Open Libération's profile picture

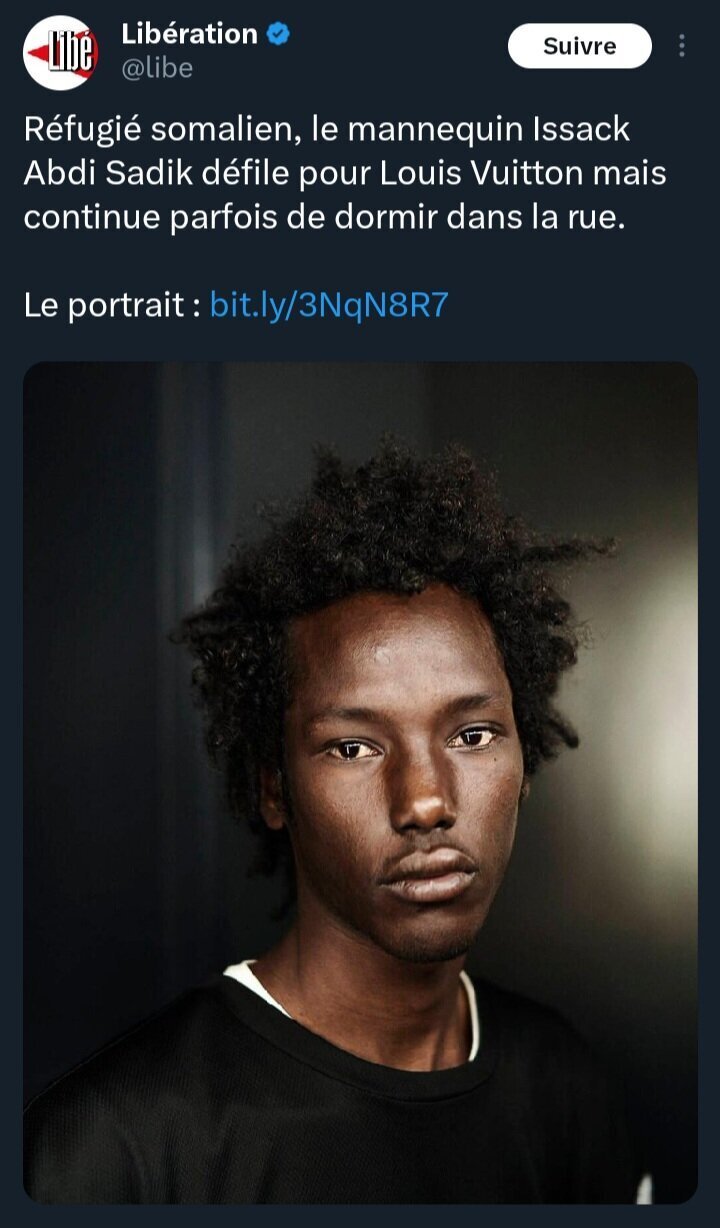(x=60, y=52)
